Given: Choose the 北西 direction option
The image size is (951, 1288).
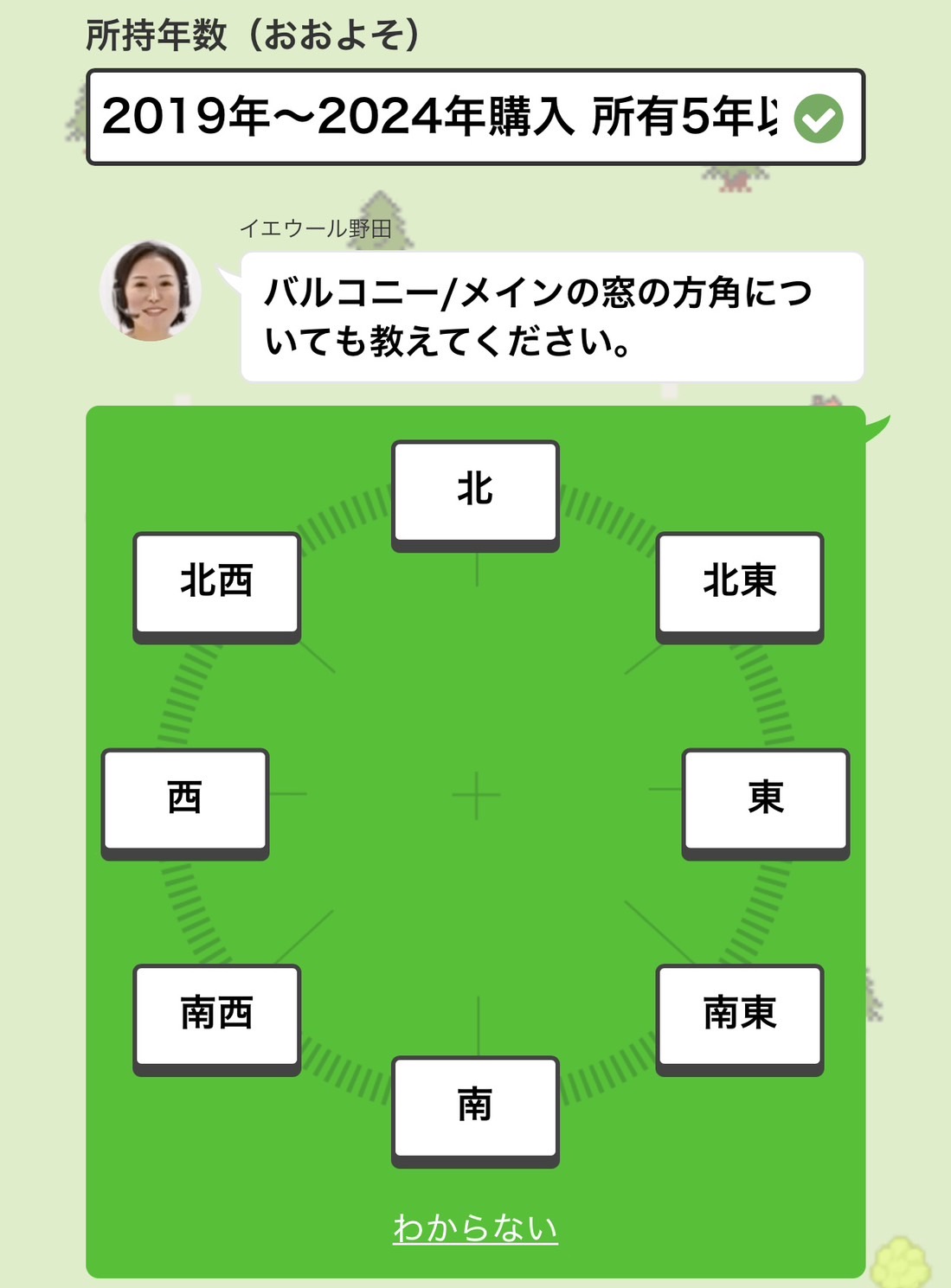Looking at the screenshot, I should 216,583.
